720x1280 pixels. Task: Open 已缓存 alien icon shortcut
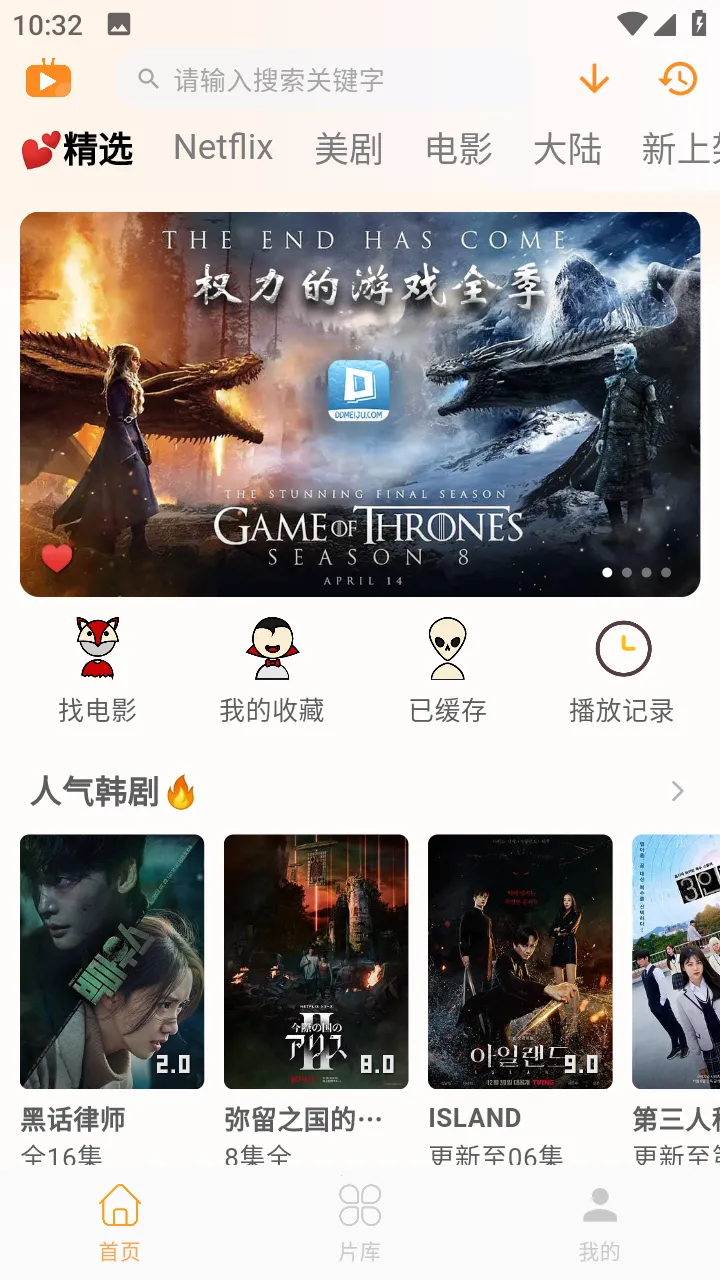tap(447, 648)
